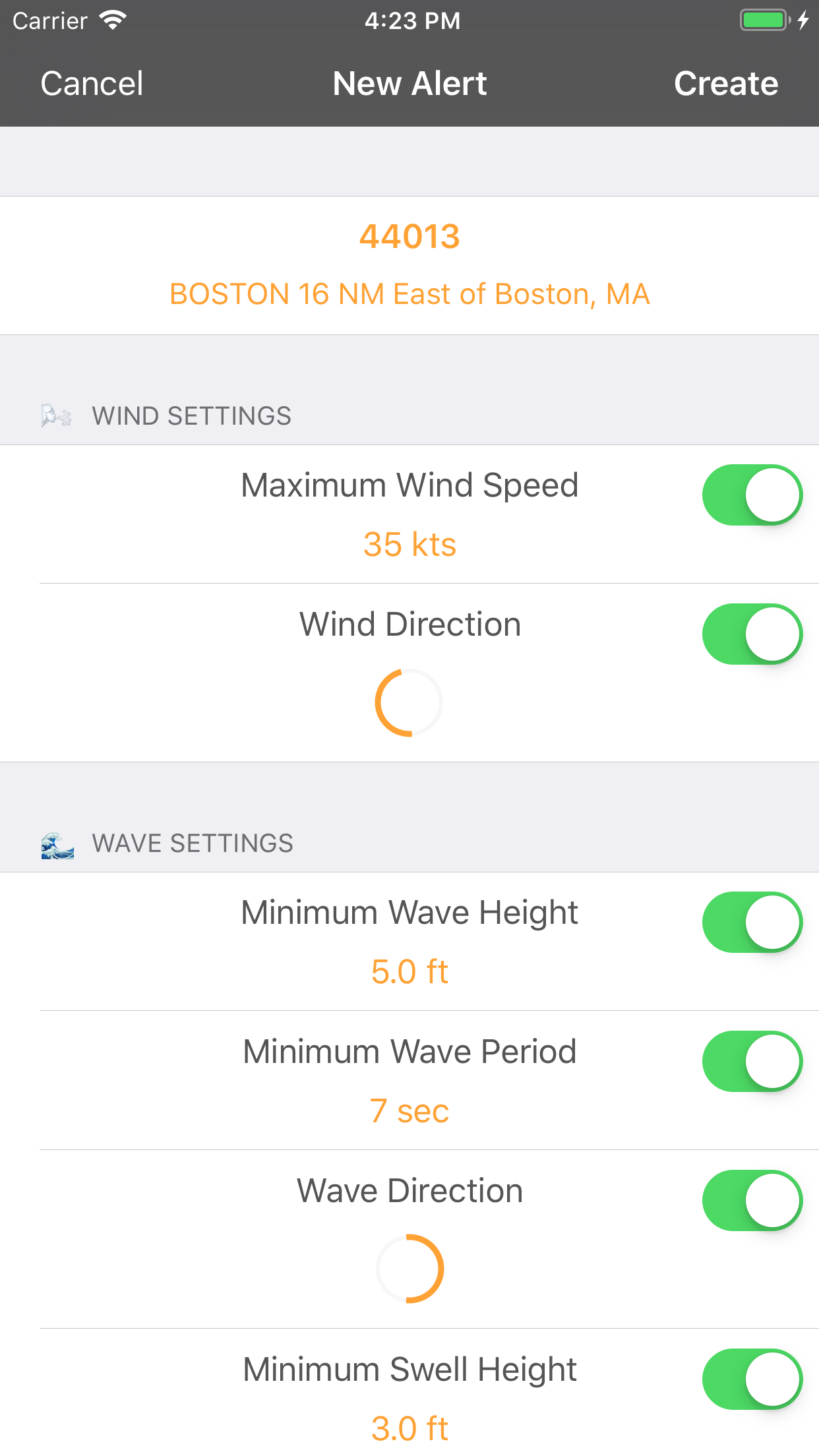Cancel the new alert
Image resolution: width=819 pixels, height=1456 pixels.
point(92,84)
